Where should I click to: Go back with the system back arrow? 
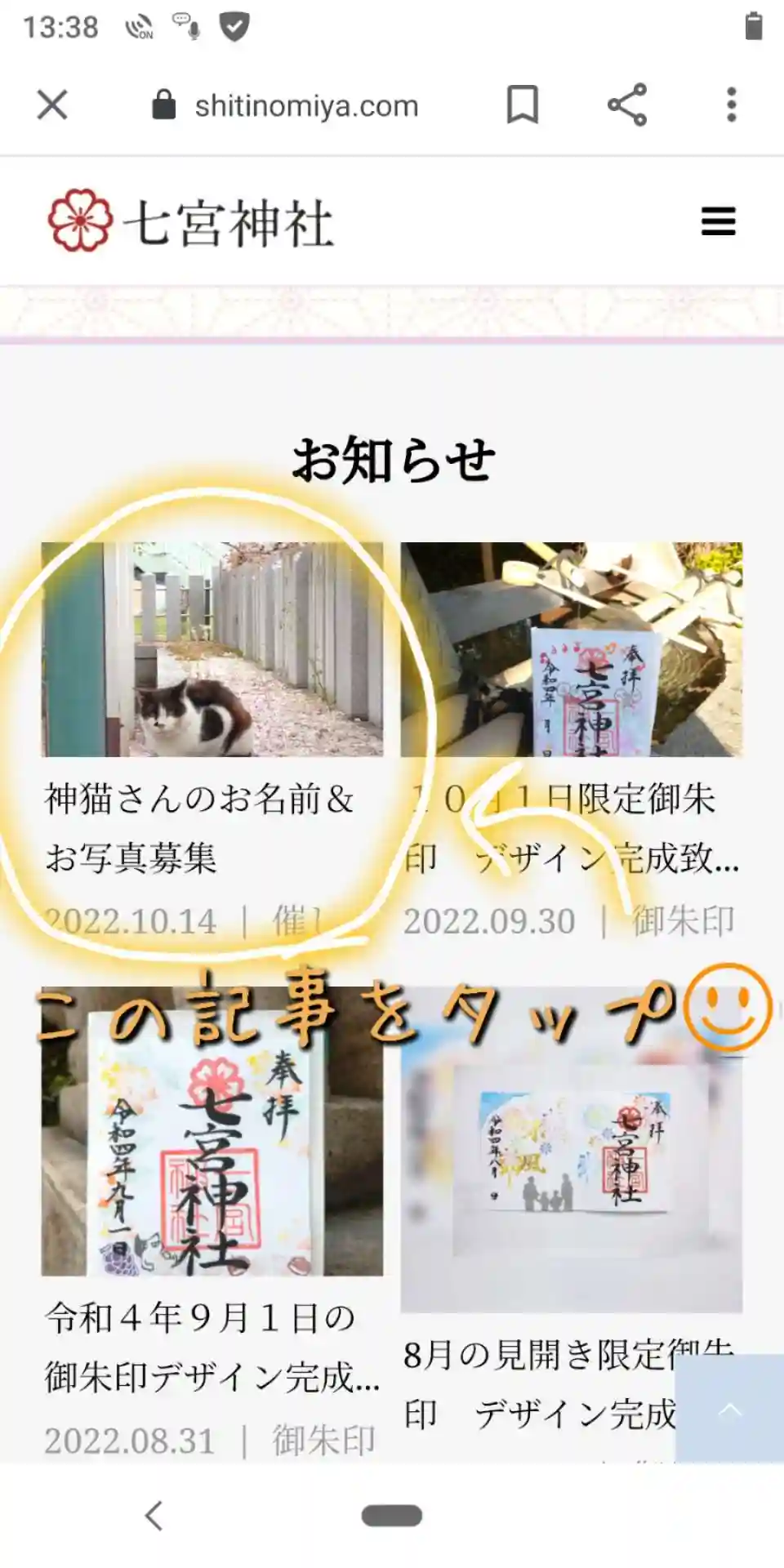[x=154, y=1516]
